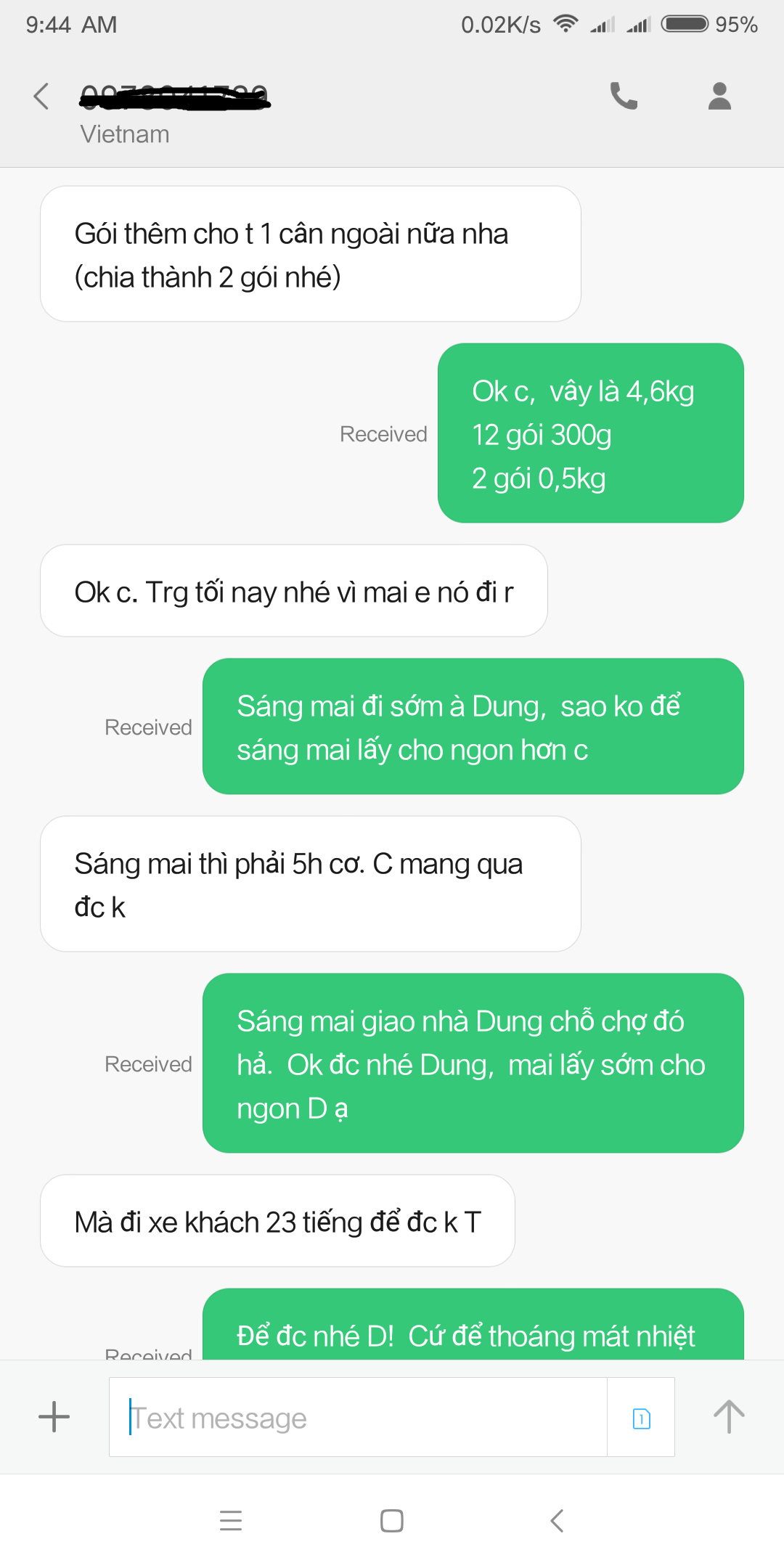
Task: Switch the SIM card selector
Action: tap(641, 1418)
